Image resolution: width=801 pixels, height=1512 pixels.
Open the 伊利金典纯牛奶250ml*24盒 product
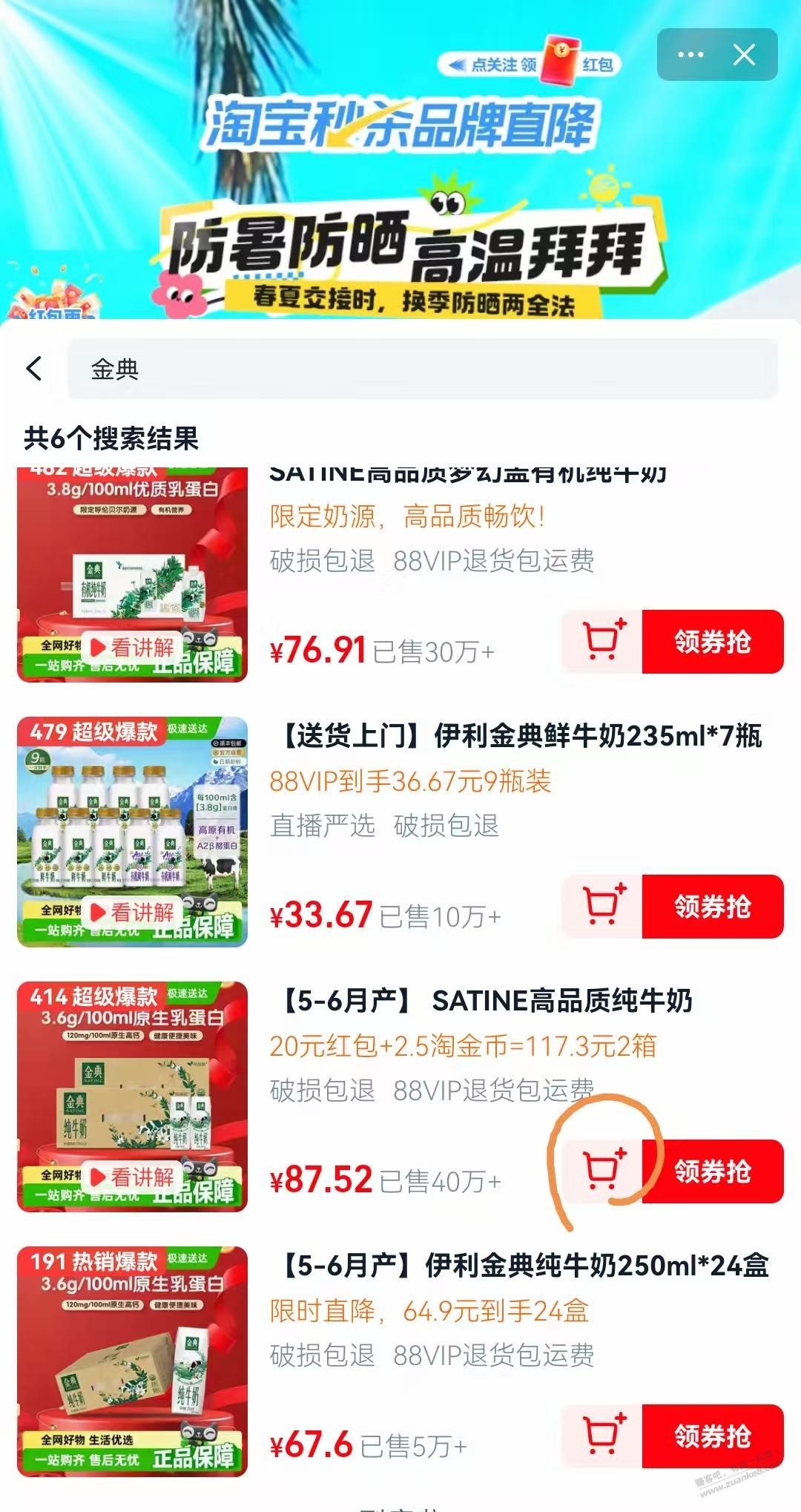[x=523, y=1266]
